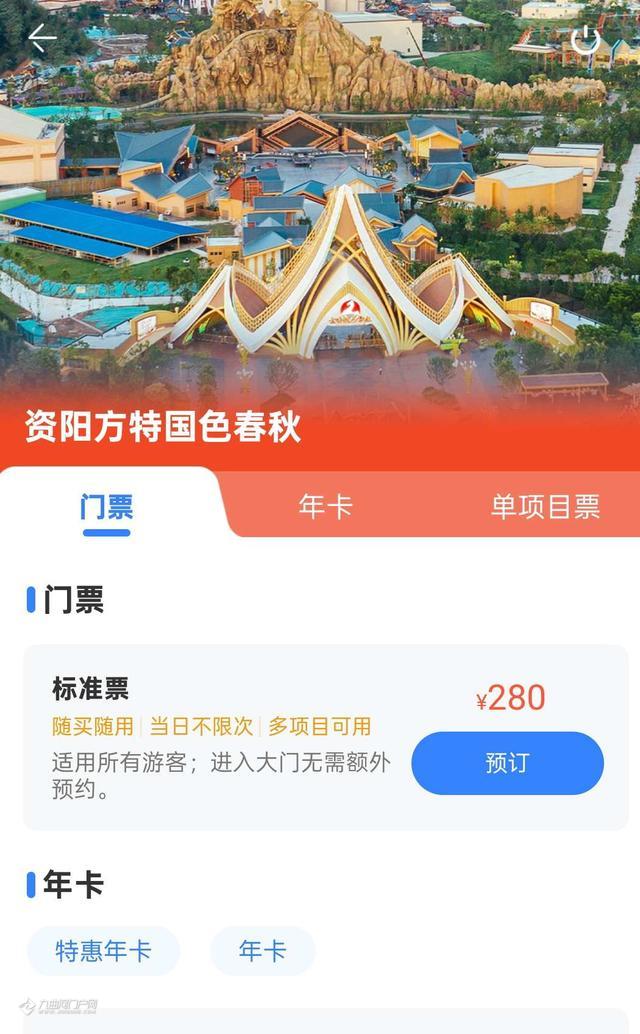This screenshot has height=1034, width=640.
Task: Switch to the 年卡 tab
Action: [x=325, y=507]
